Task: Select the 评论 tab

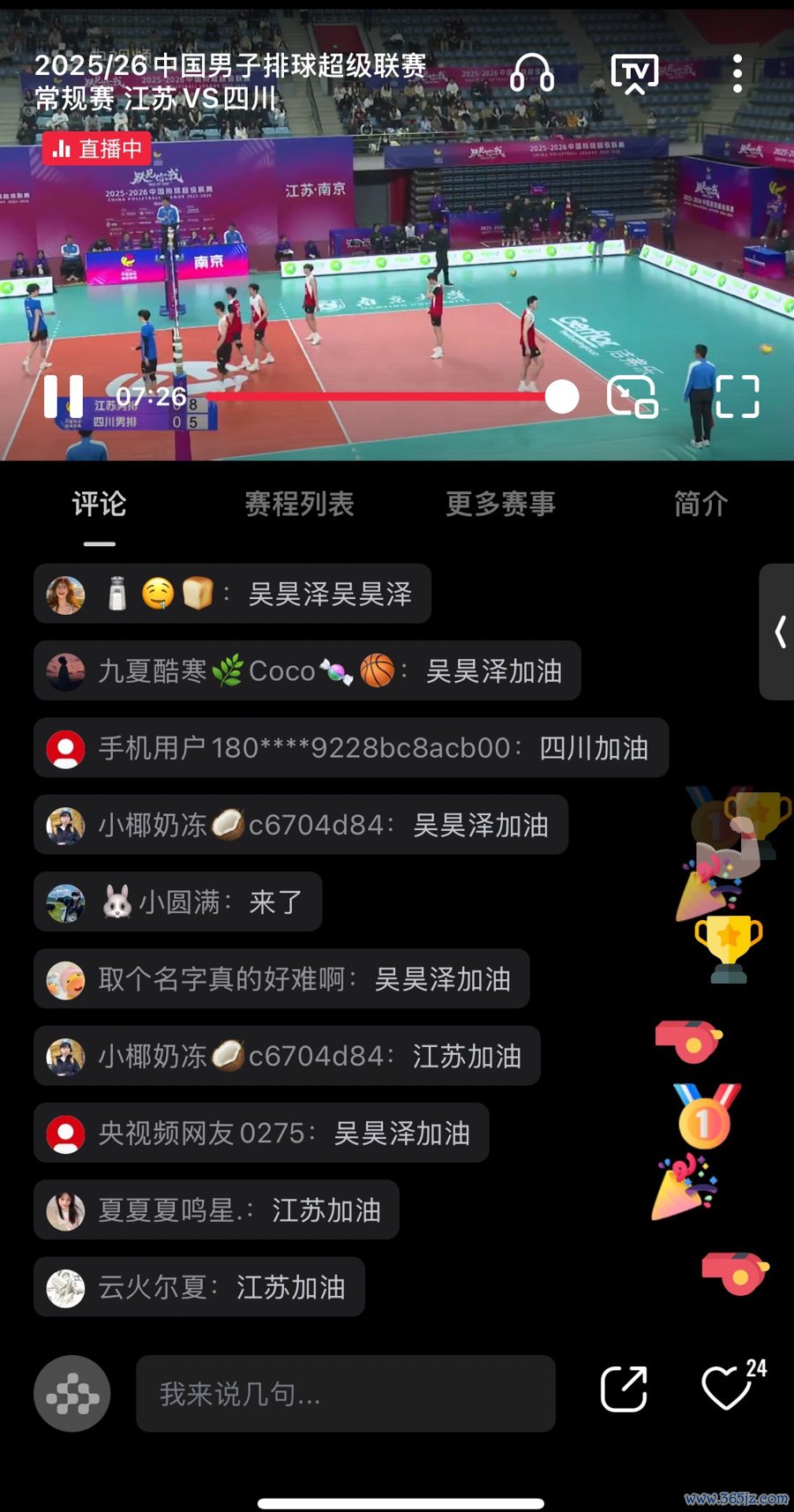Action: point(99,504)
